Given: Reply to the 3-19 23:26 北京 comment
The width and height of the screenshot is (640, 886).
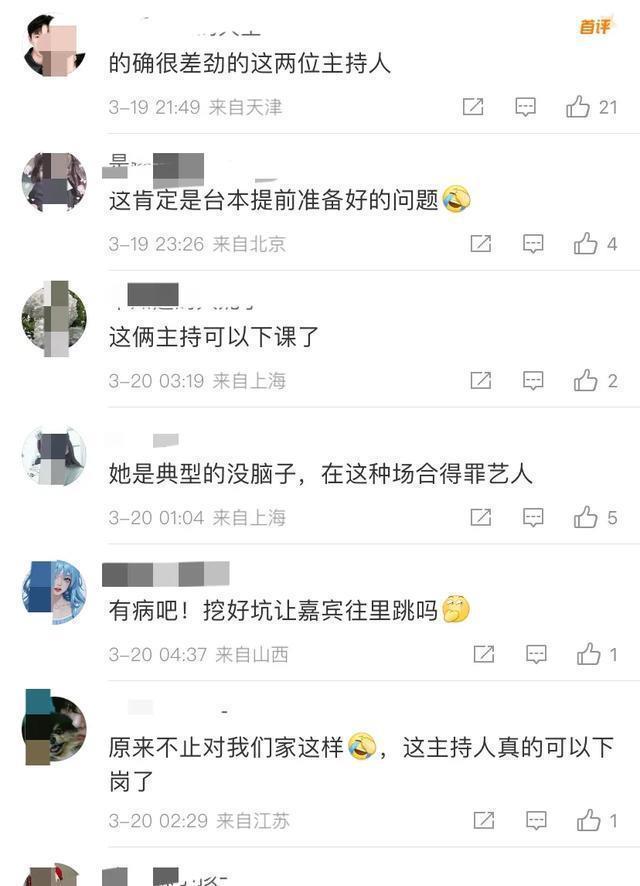Looking at the screenshot, I should [x=534, y=244].
